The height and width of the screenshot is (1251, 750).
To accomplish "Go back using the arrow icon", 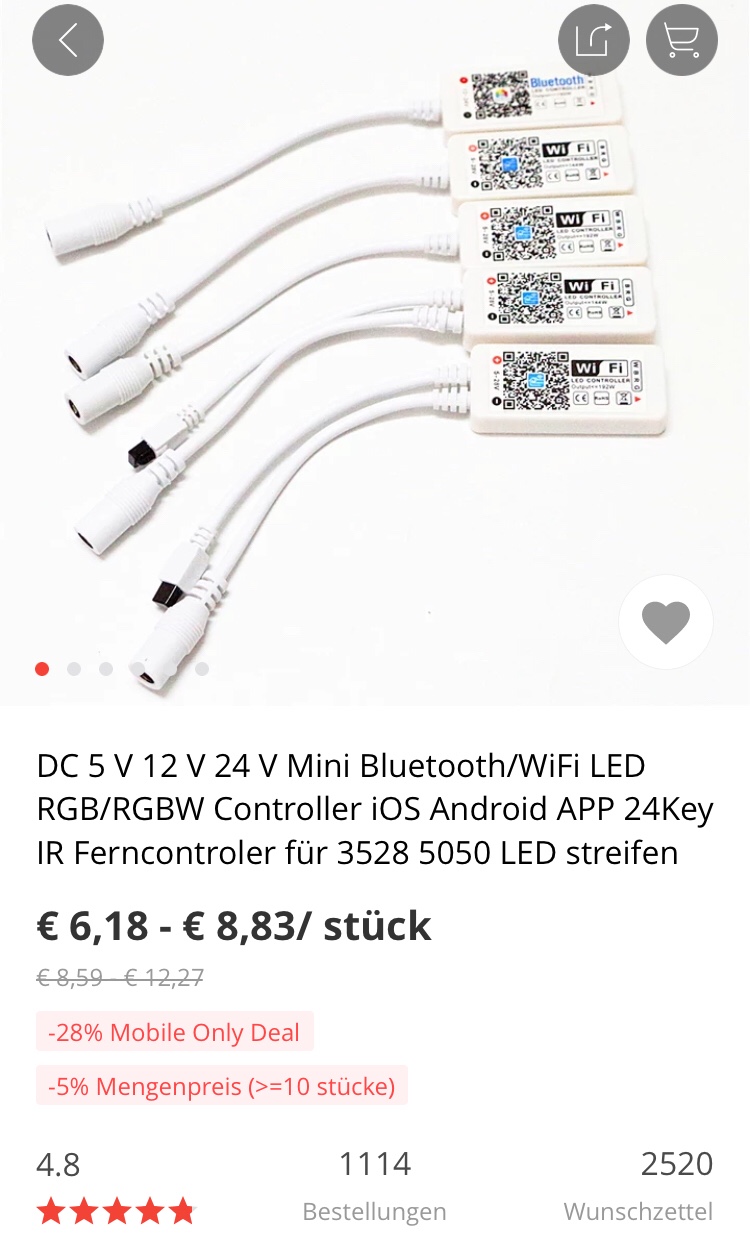I will (x=68, y=41).
